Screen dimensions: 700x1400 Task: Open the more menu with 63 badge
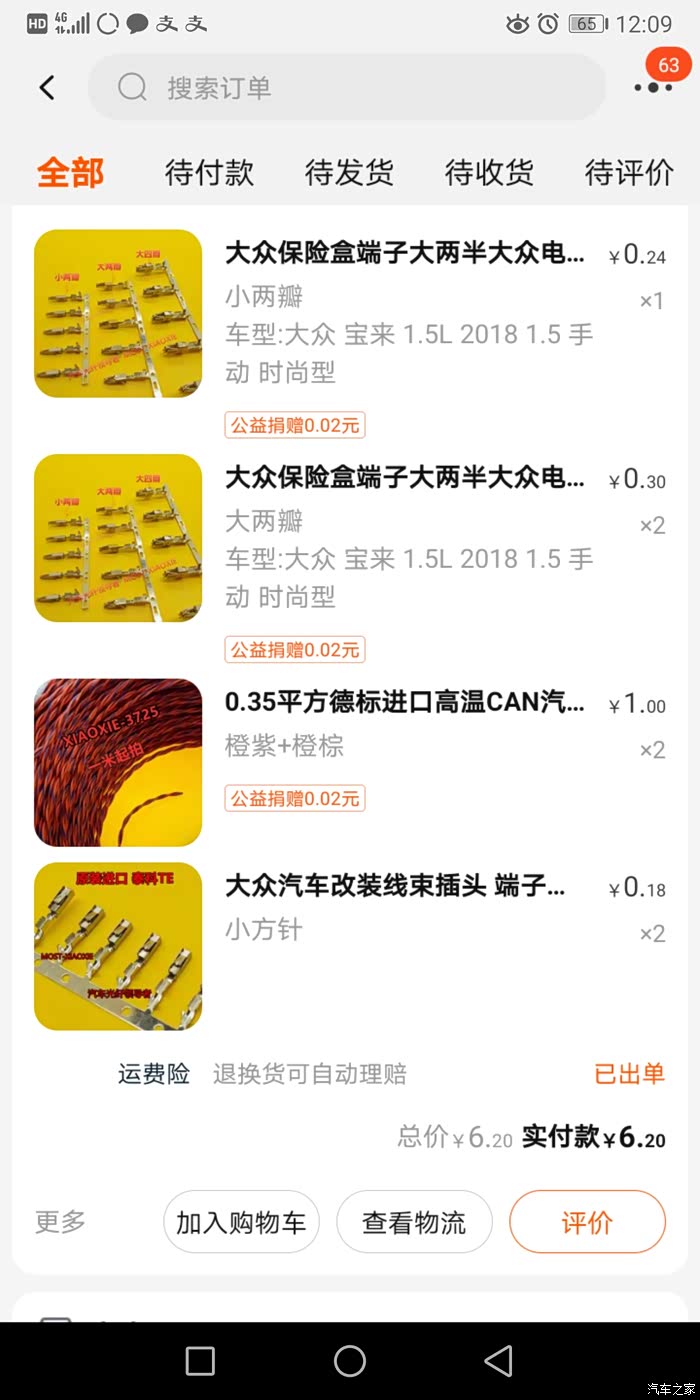pyautogui.click(x=653, y=86)
